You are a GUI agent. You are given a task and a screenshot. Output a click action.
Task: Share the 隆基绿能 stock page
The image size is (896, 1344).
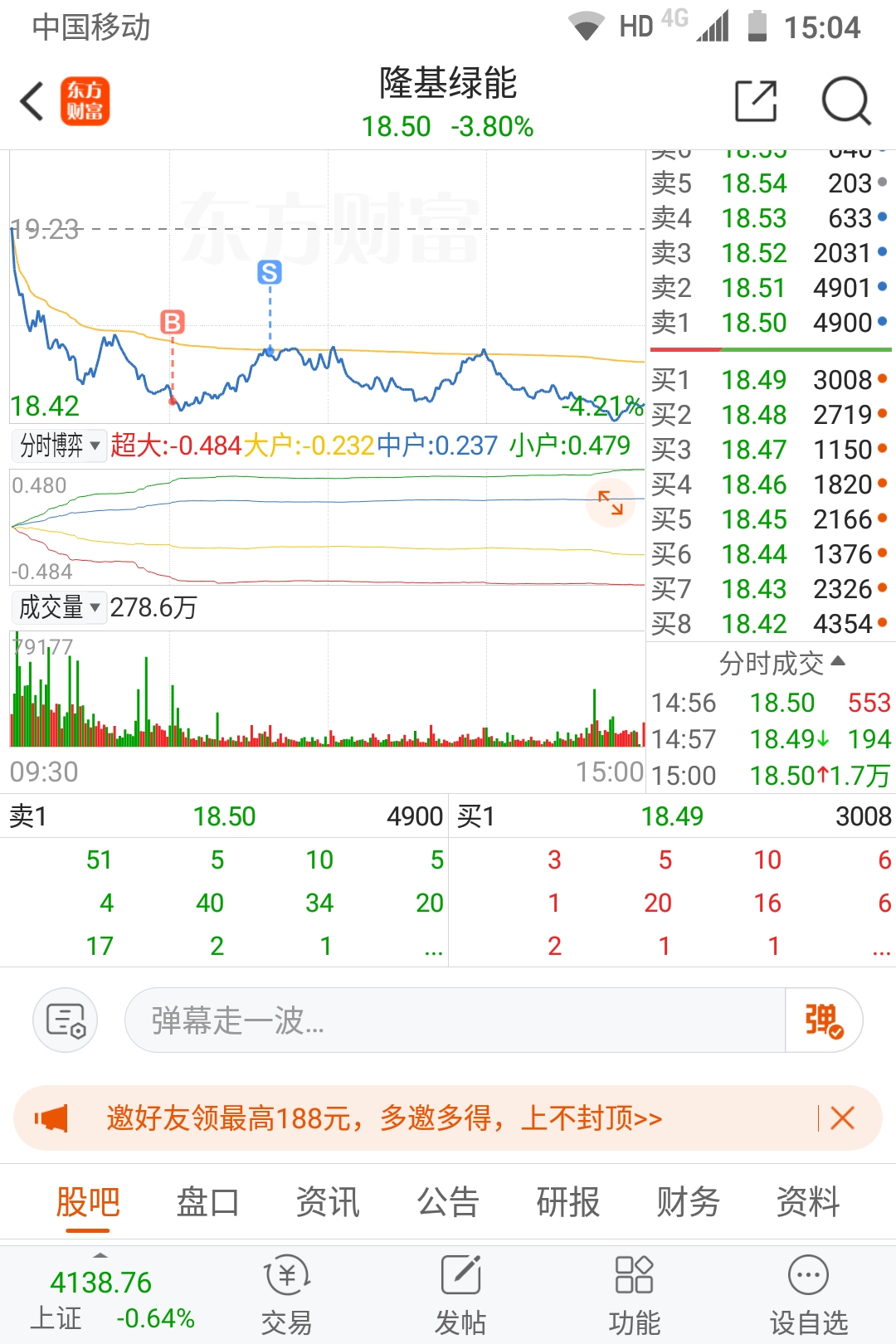pyautogui.click(x=756, y=102)
